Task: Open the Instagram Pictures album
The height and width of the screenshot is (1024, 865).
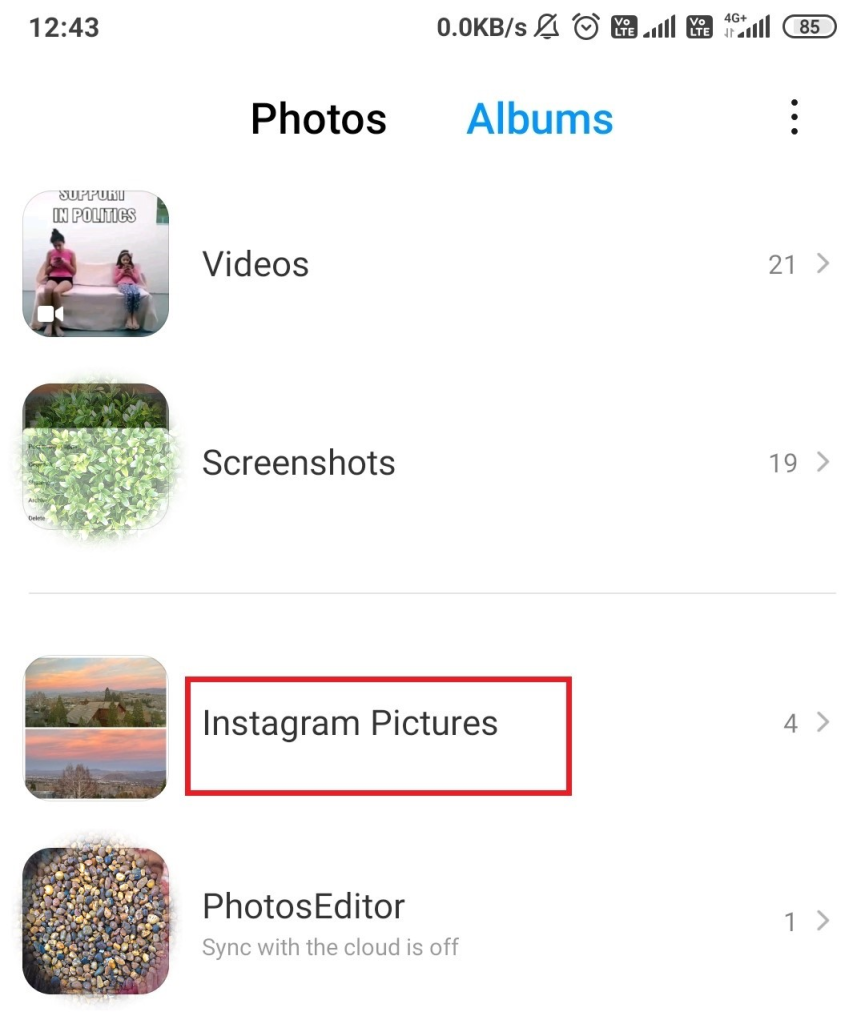Action: [x=350, y=723]
